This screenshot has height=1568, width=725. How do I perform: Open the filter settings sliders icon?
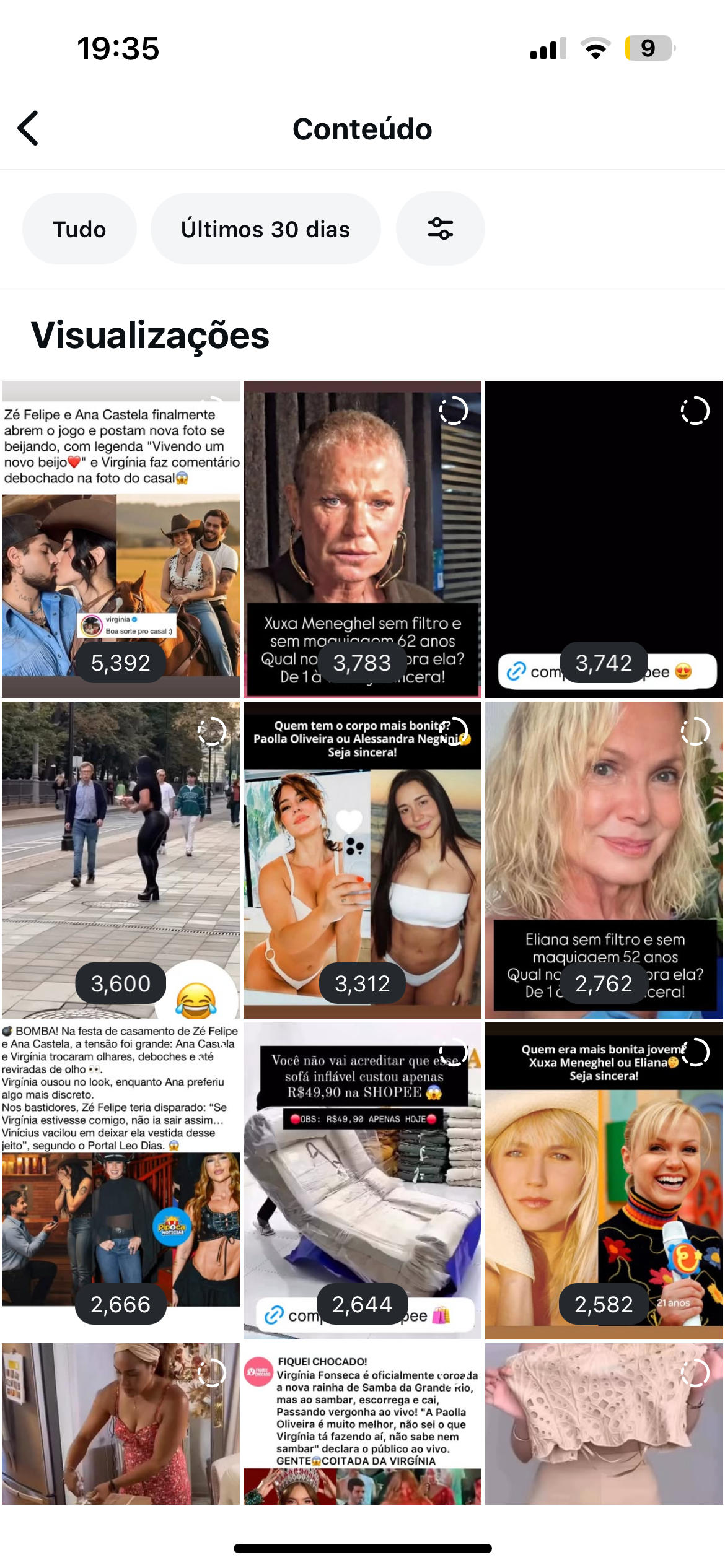(x=440, y=229)
